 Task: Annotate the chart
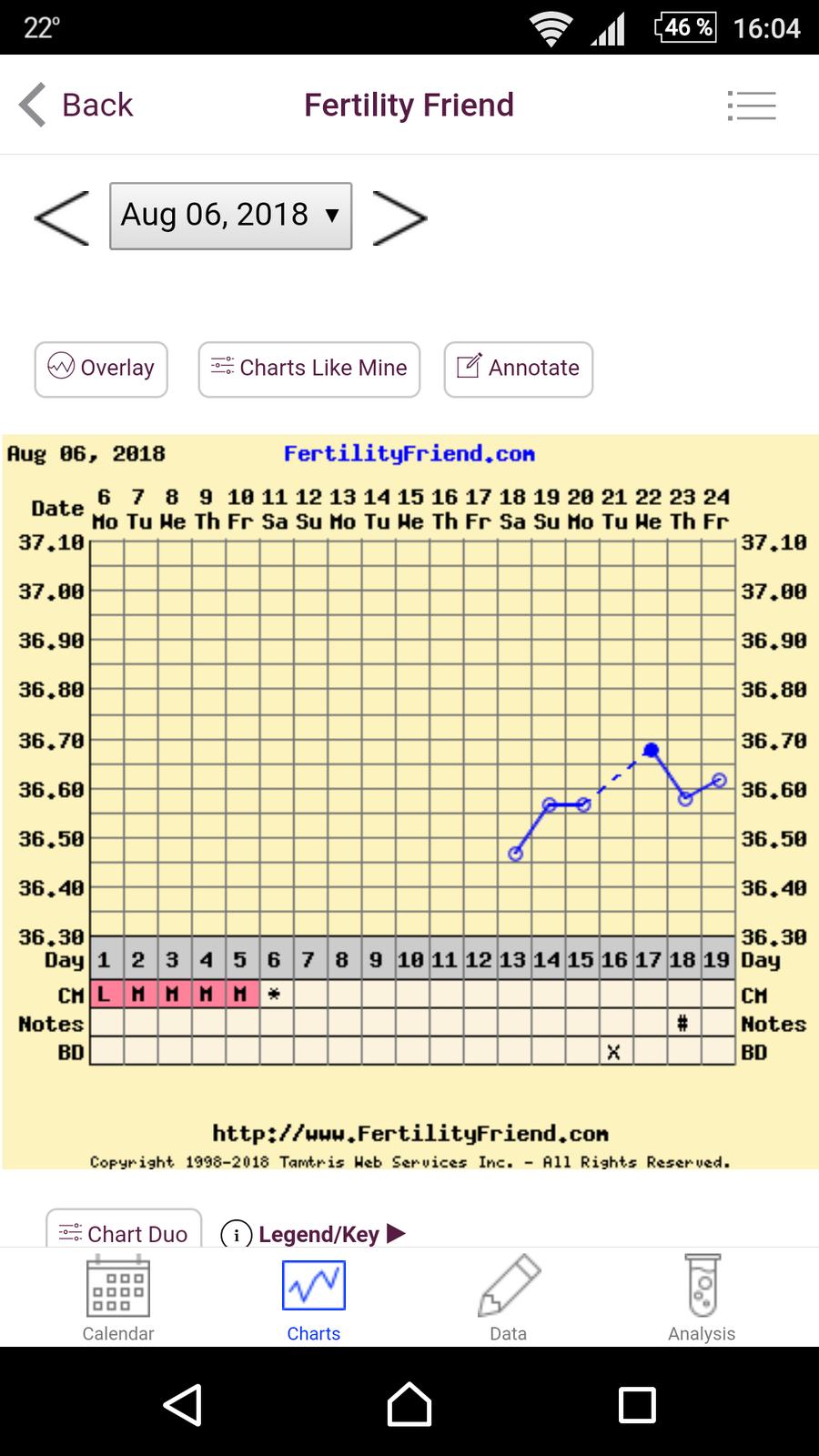518,369
